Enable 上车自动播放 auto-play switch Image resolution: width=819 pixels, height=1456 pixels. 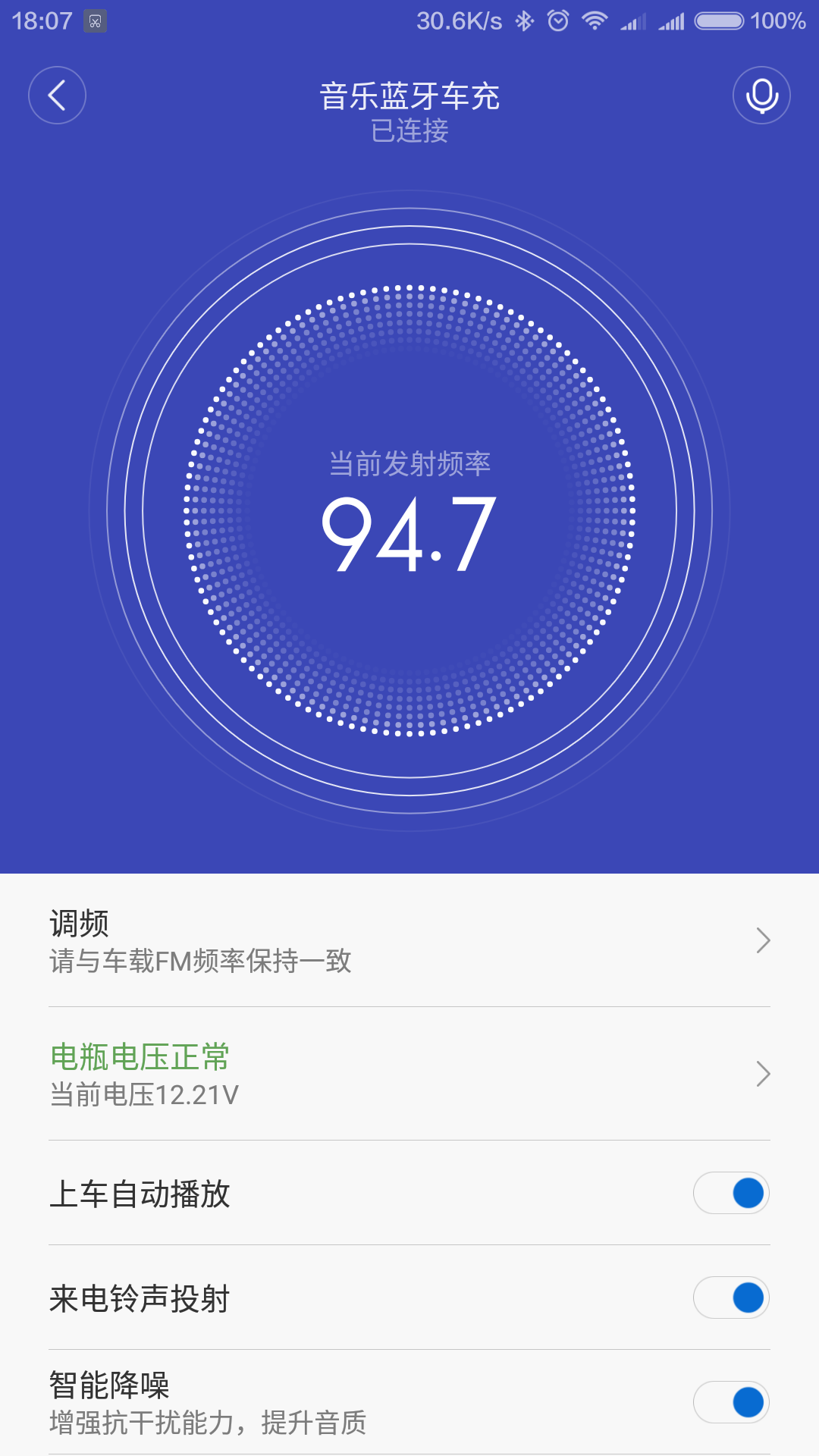(x=730, y=1192)
